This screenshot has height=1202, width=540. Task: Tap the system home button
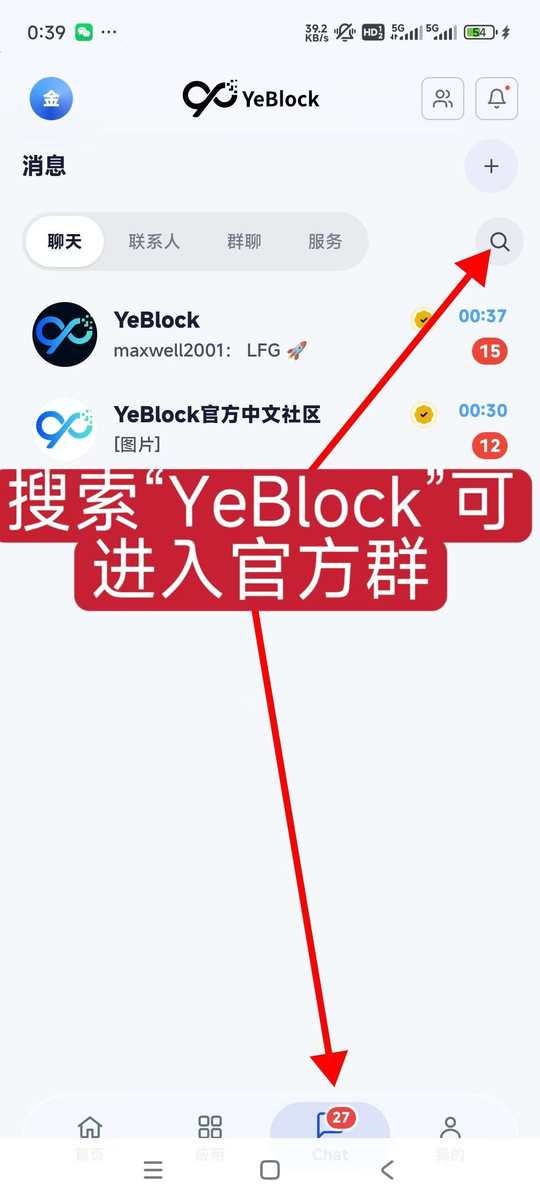[270, 1170]
